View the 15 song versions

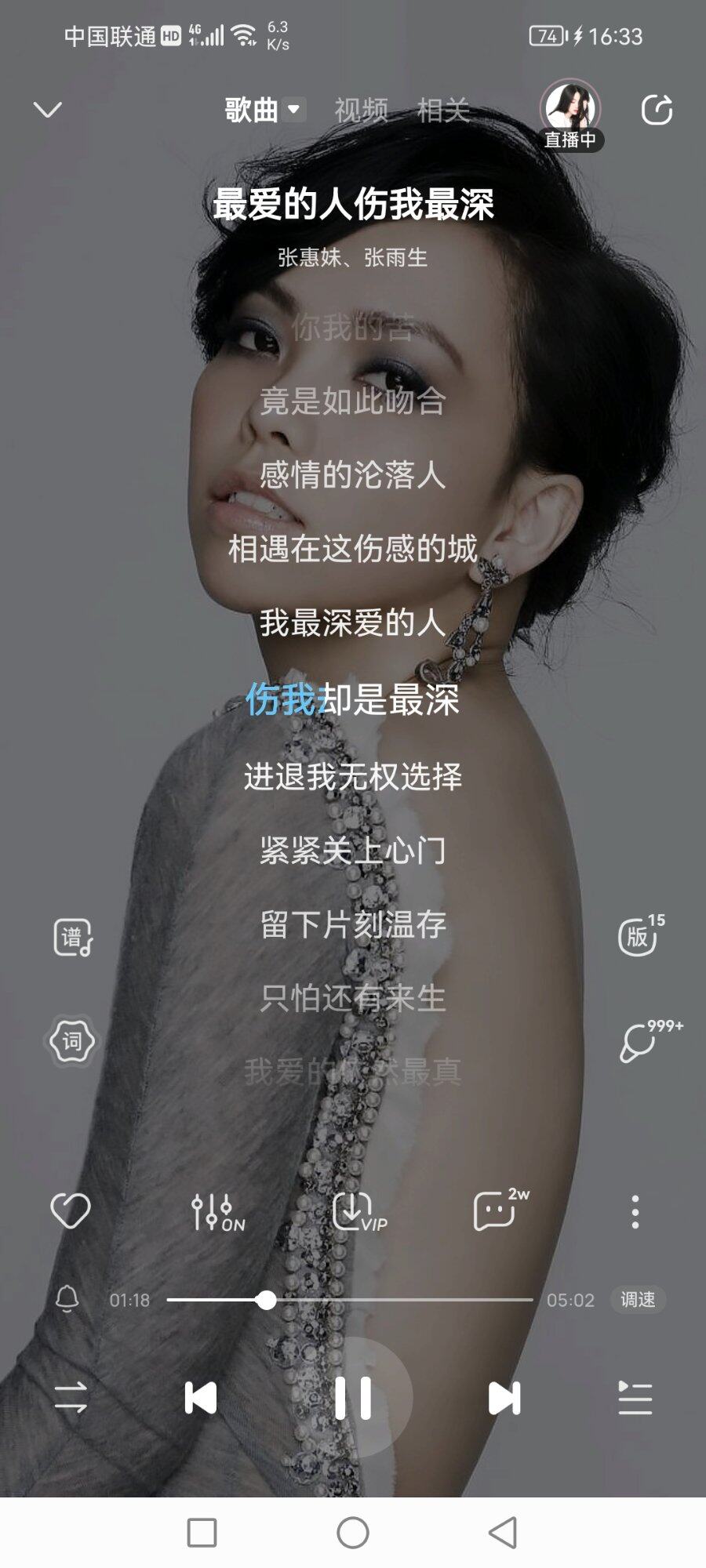(639, 935)
